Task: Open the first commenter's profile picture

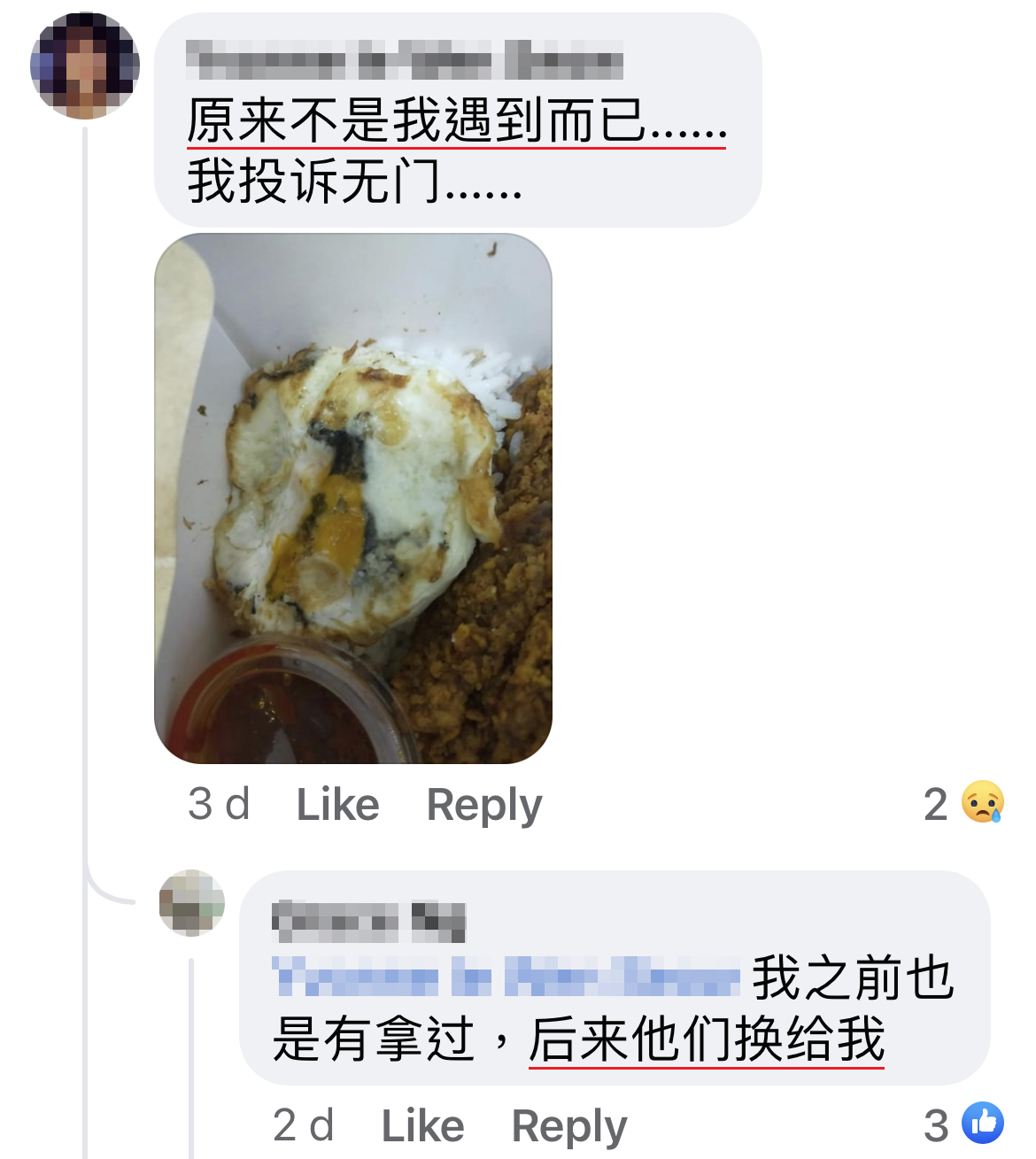Action: coord(85,66)
